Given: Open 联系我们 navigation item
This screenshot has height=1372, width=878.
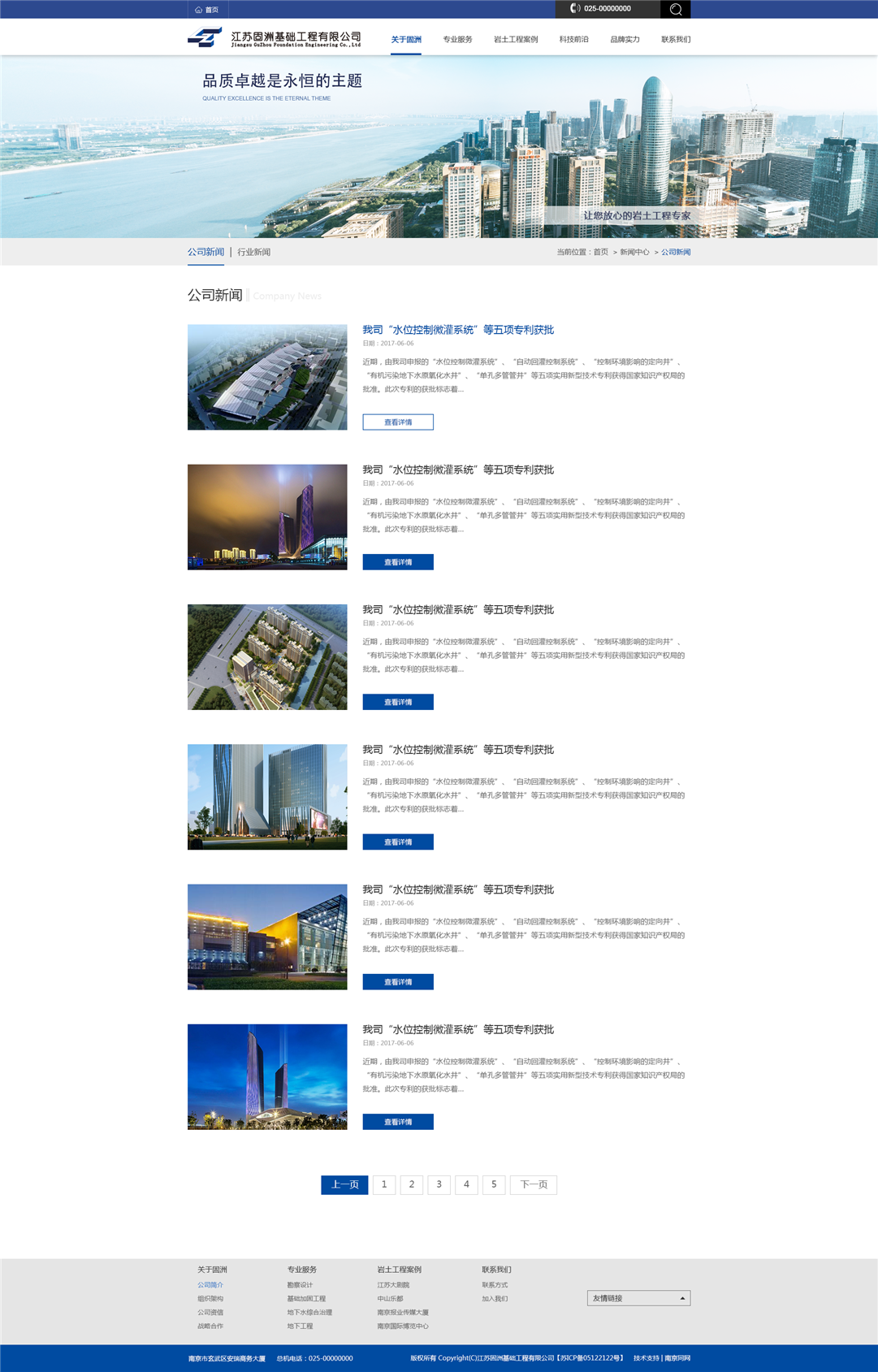Looking at the screenshot, I should [675, 39].
